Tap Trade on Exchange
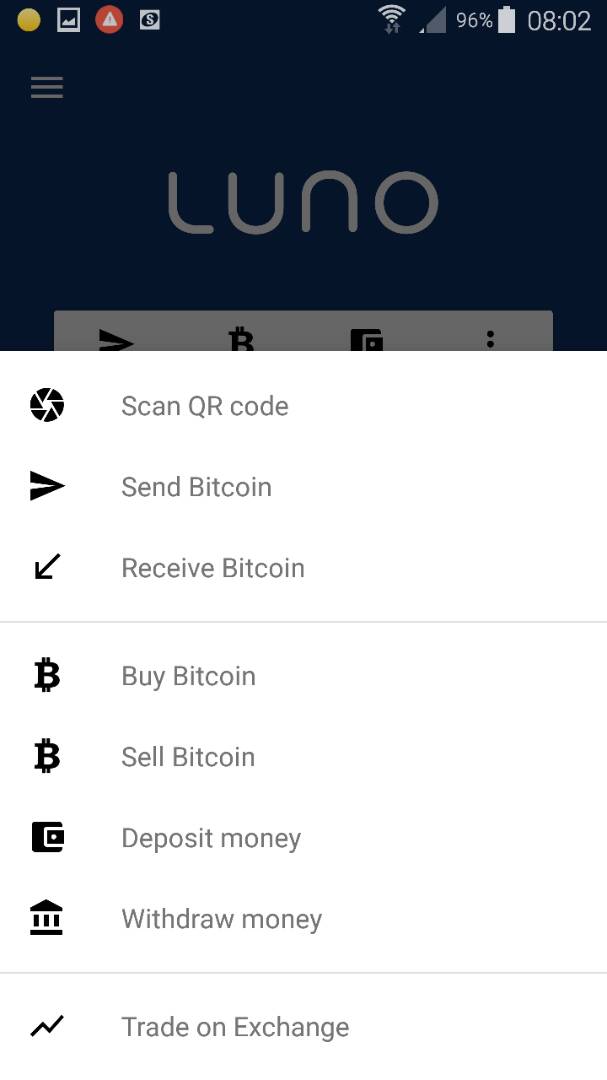The image size is (607, 1080). point(235,1027)
